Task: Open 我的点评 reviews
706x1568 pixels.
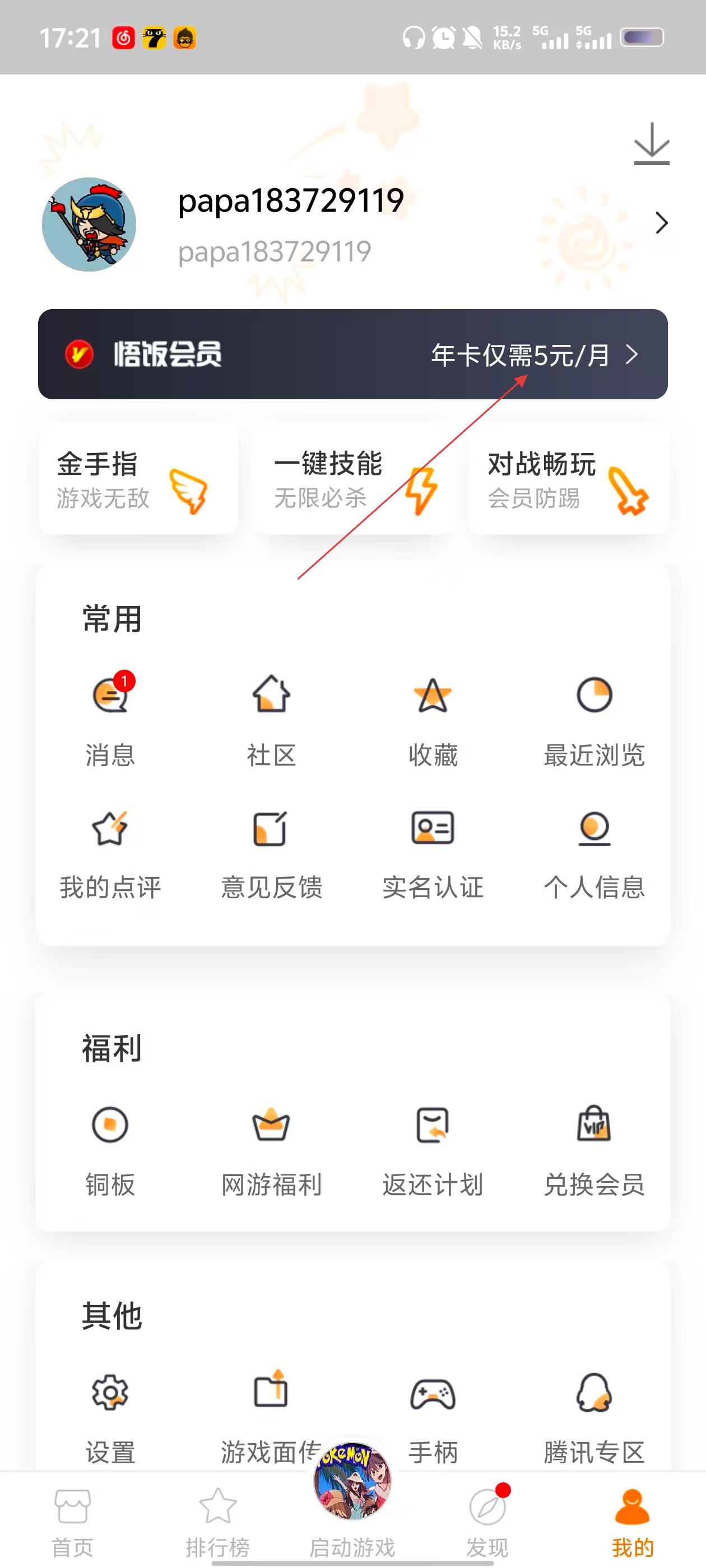Action: pos(110,852)
